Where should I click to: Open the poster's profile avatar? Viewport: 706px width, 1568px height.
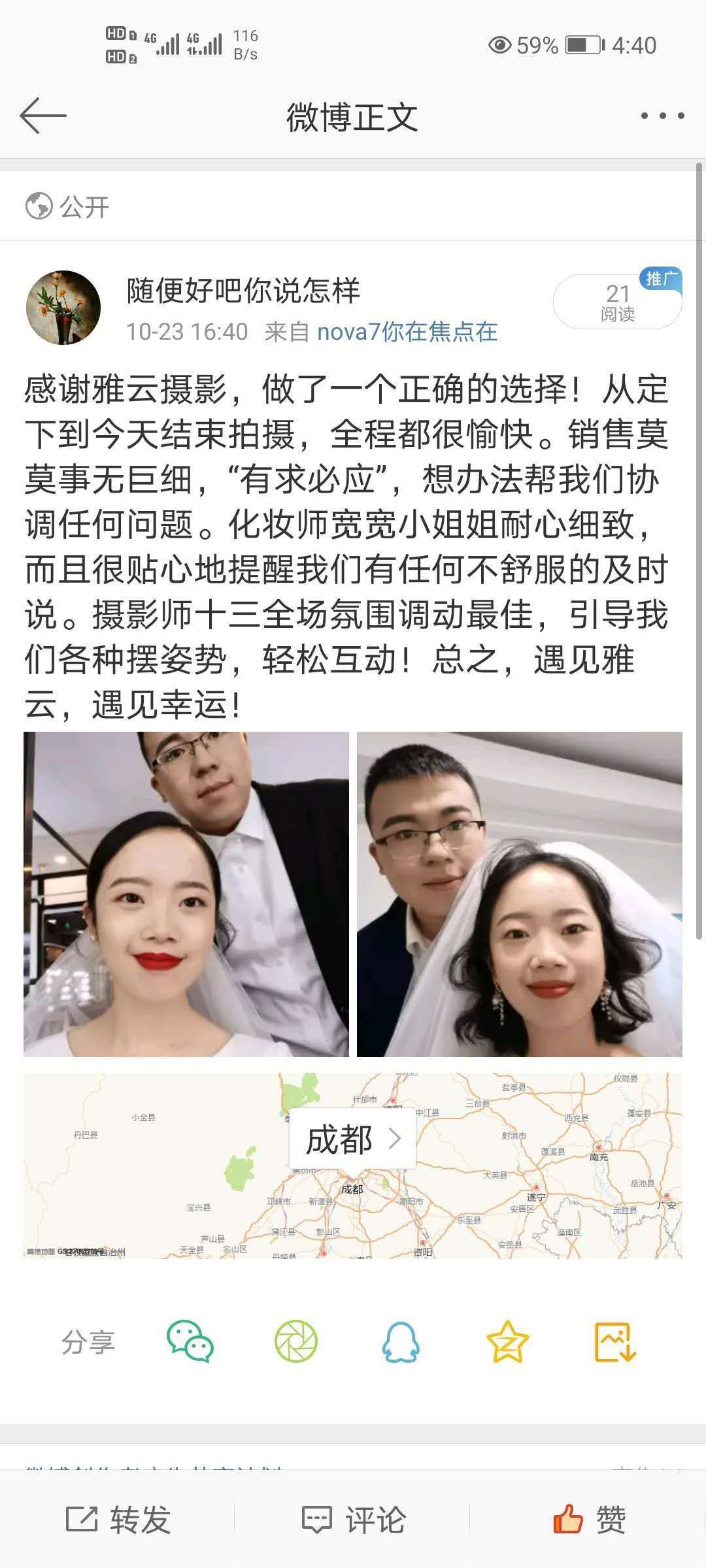tap(63, 308)
